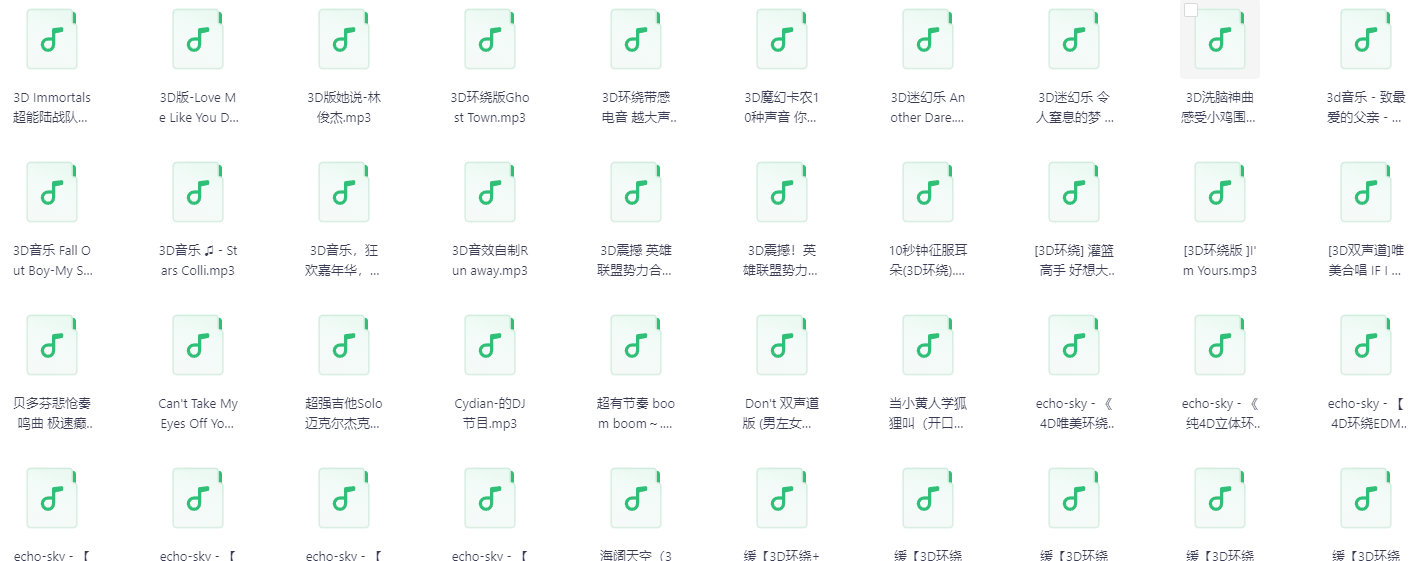Open 3D环绕版Ghost Town.mp3

[x=490, y=39]
